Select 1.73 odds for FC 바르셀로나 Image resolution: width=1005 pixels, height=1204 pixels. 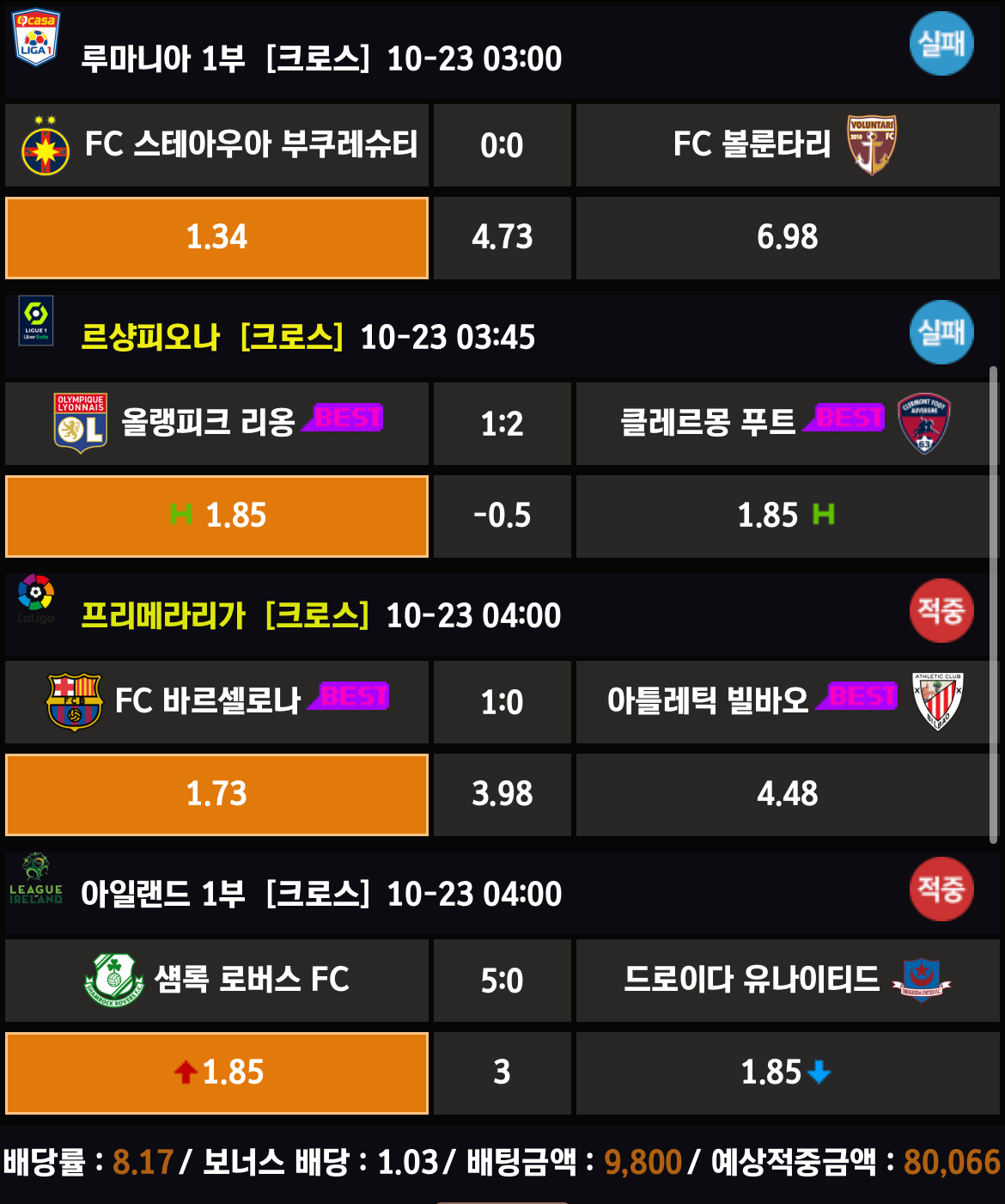point(216,795)
